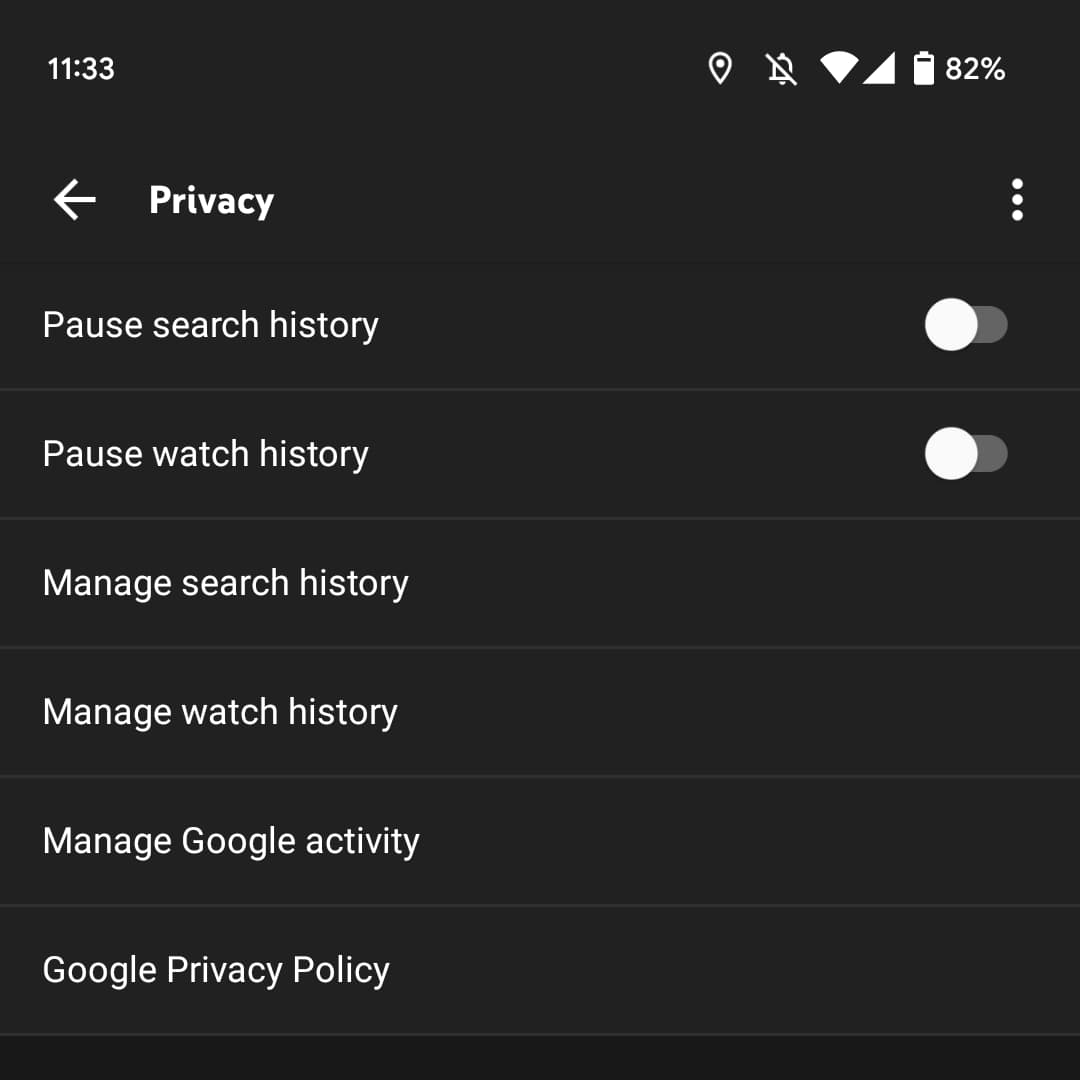View the Google Privacy Policy
The height and width of the screenshot is (1080, 1080).
coord(216,970)
